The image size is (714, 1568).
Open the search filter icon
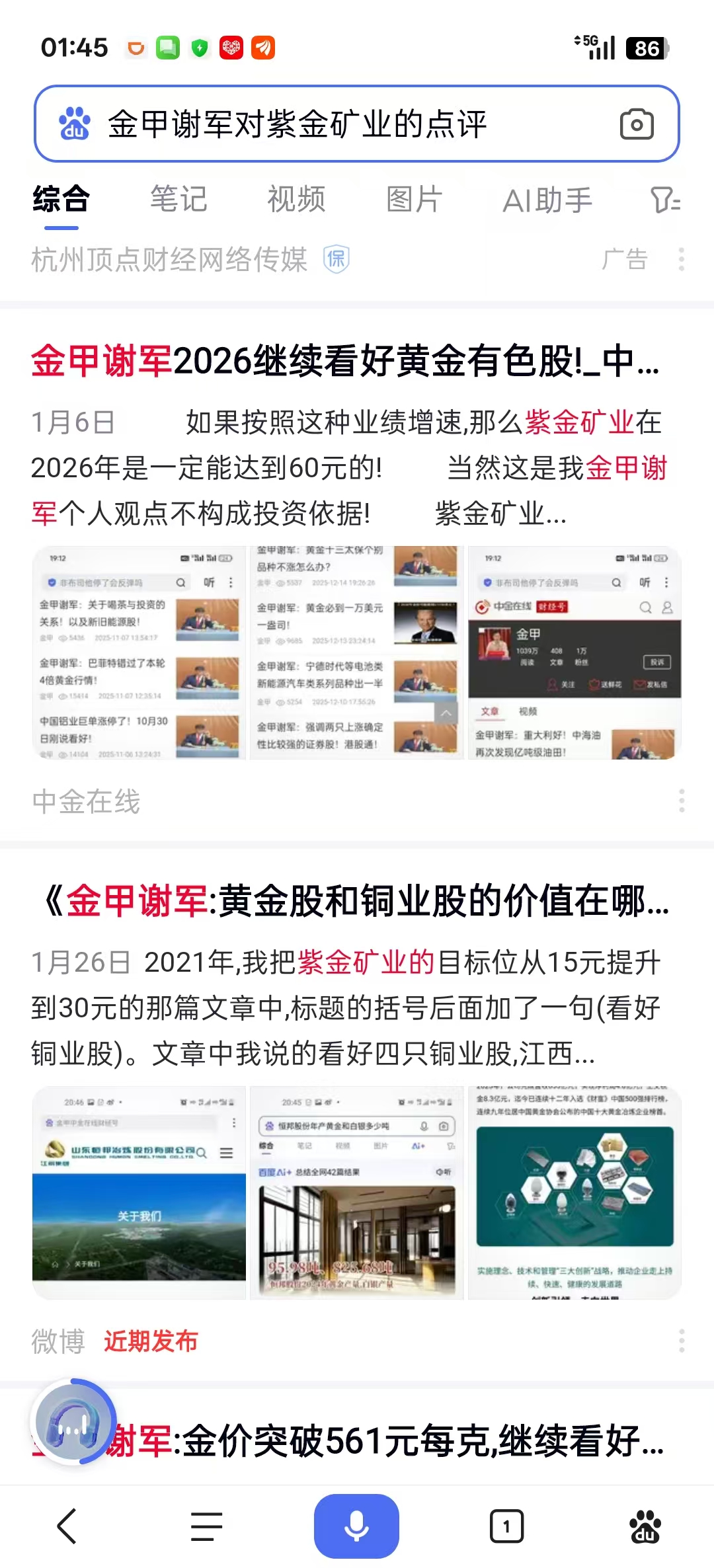coord(665,200)
